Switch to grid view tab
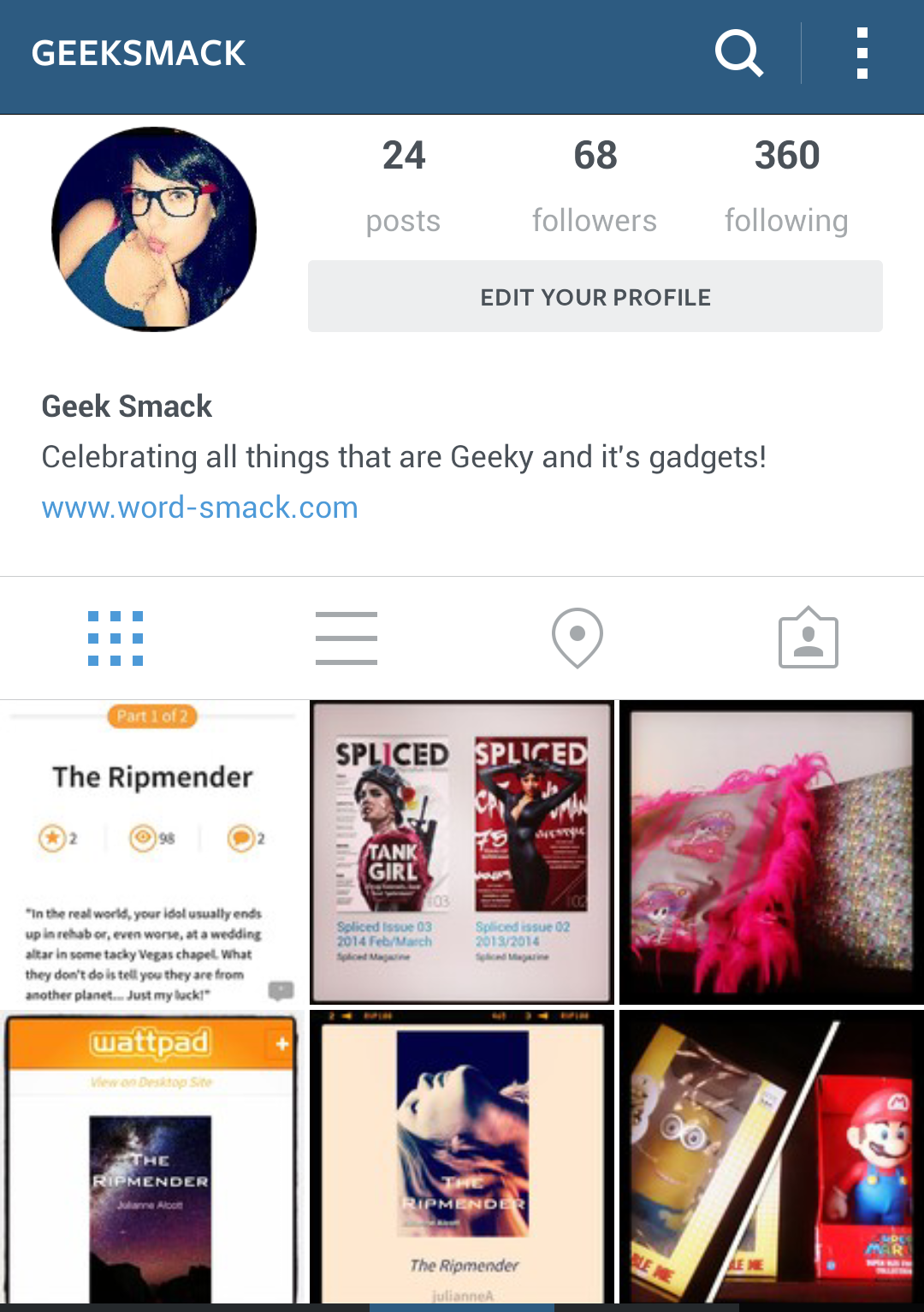 click(x=115, y=638)
